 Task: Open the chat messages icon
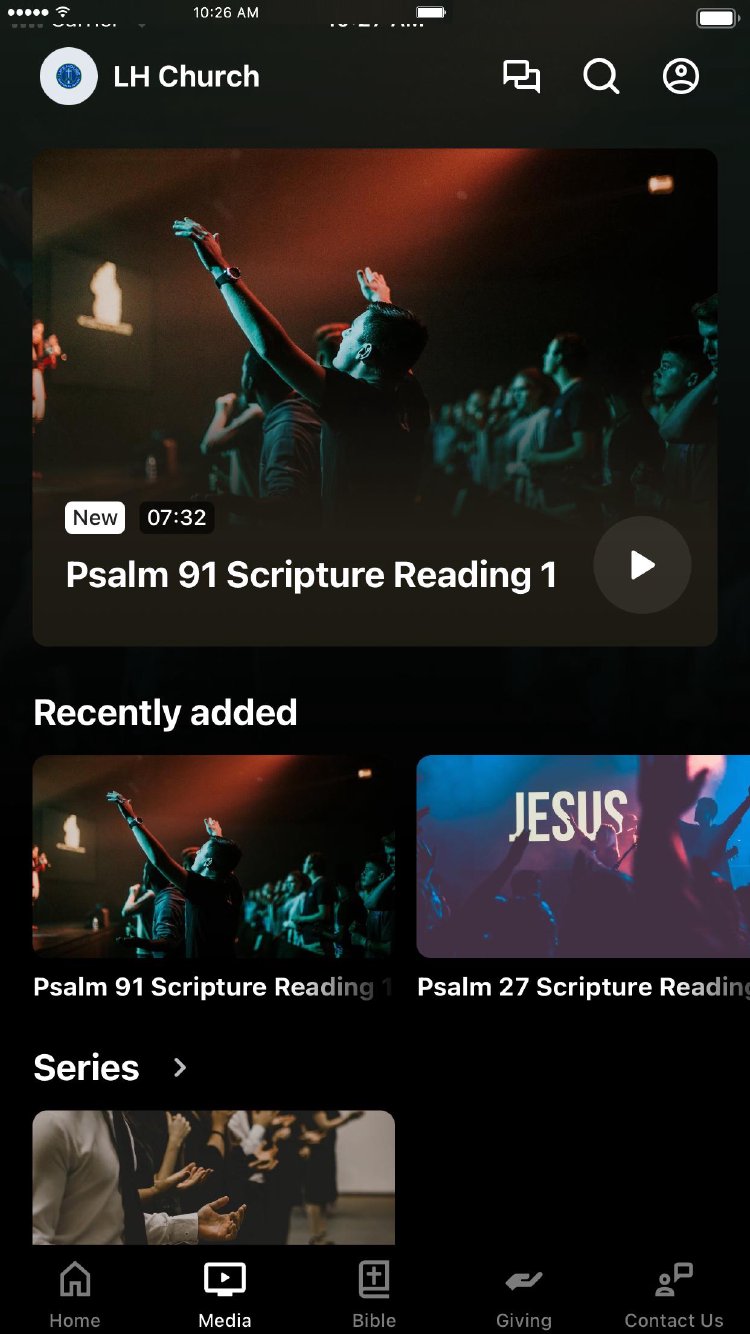521,77
